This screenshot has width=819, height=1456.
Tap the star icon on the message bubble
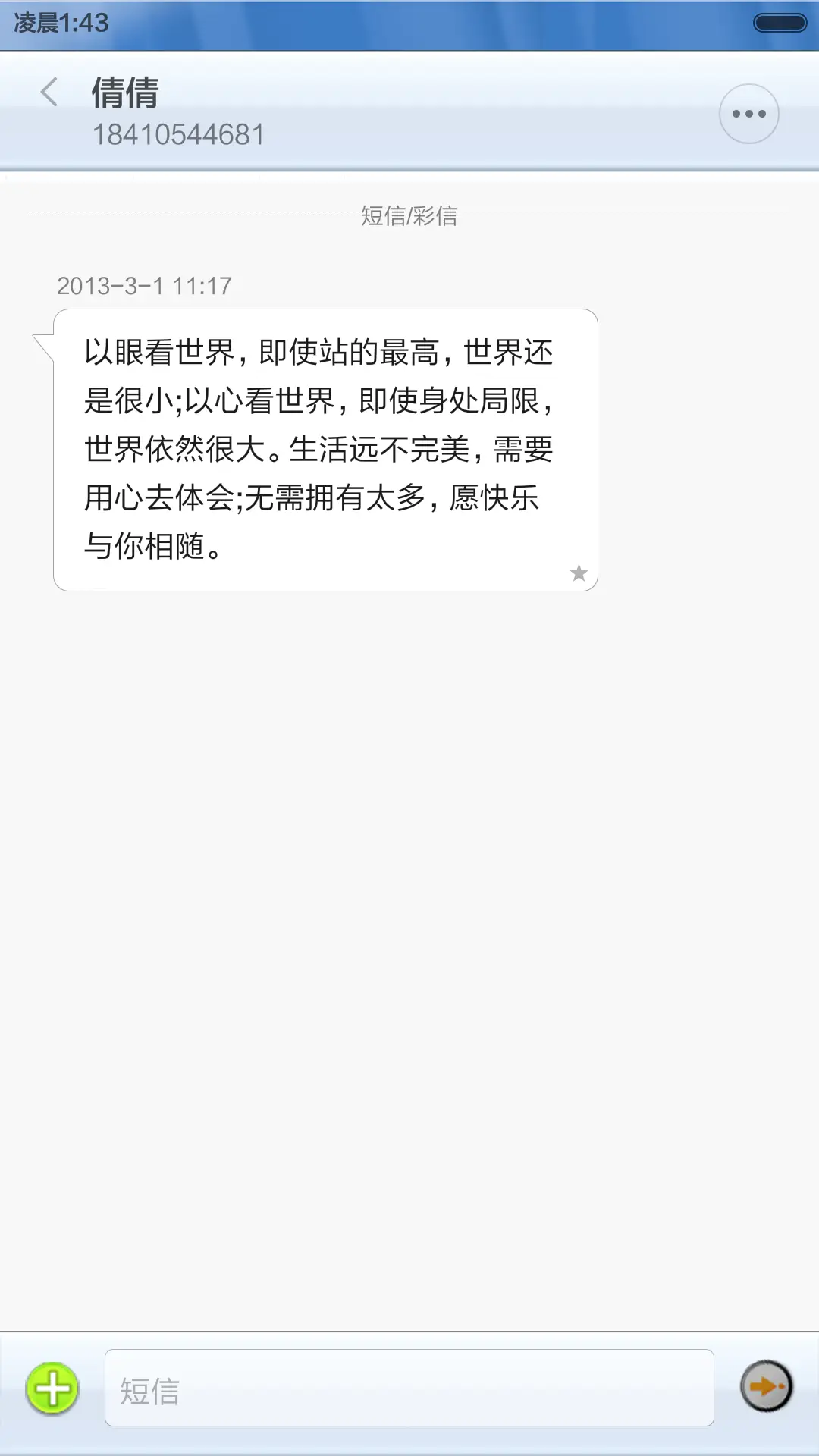578,574
